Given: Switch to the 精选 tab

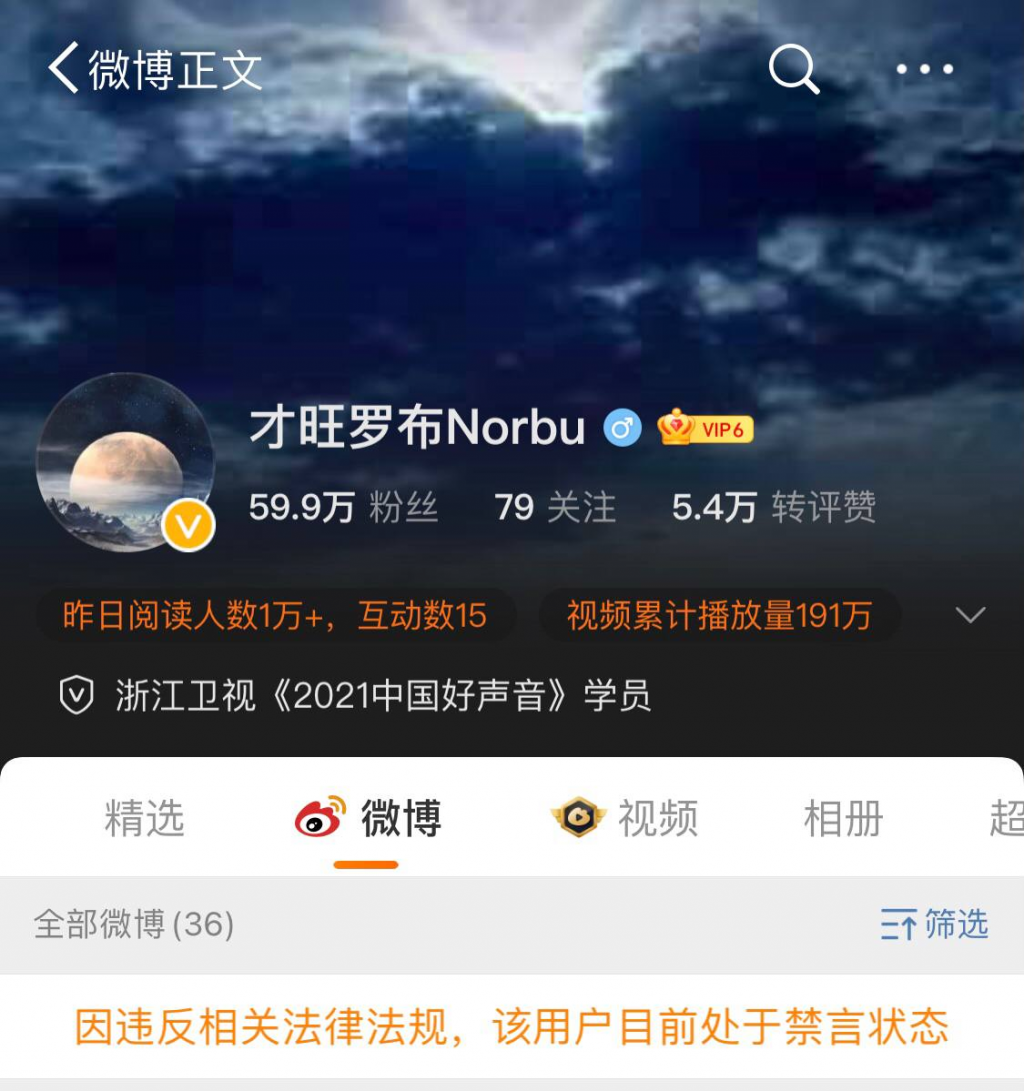Looking at the screenshot, I should coord(144,819).
